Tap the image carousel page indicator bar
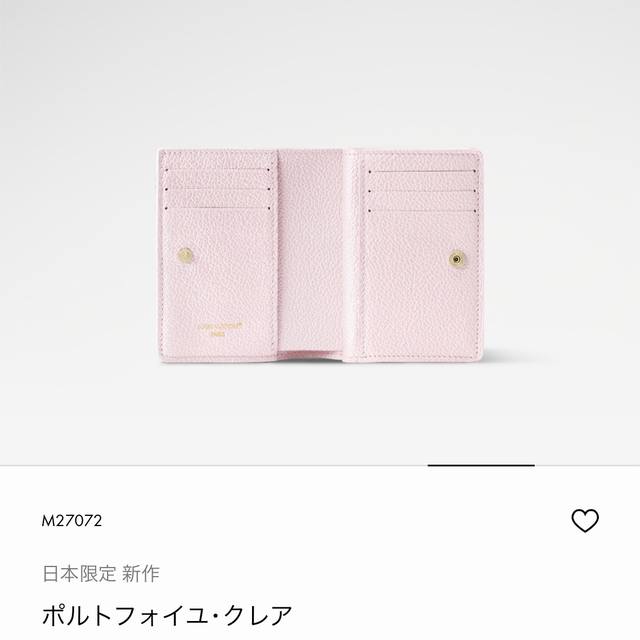This screenshot has height=640, width=640. coord(480,465)
